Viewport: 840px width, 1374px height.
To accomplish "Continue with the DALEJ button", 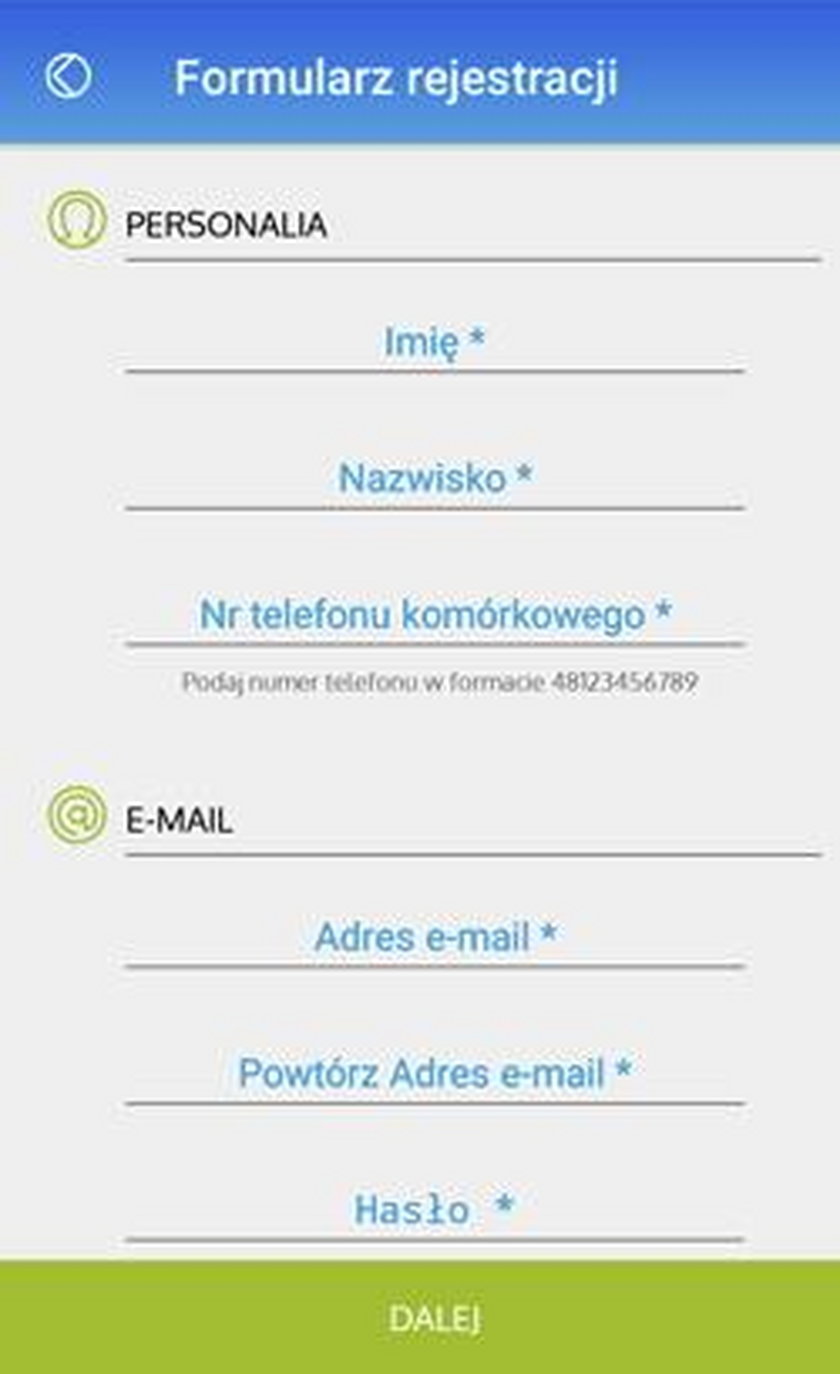I will (420, 1318).
